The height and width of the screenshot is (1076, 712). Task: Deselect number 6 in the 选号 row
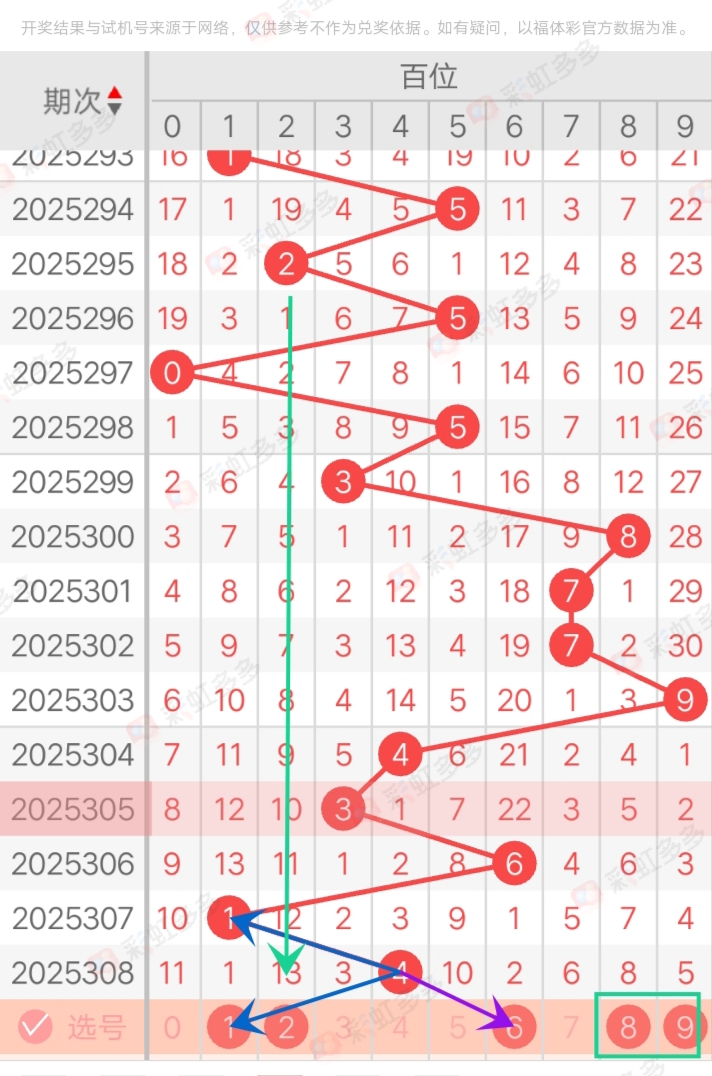point(515,1027)
